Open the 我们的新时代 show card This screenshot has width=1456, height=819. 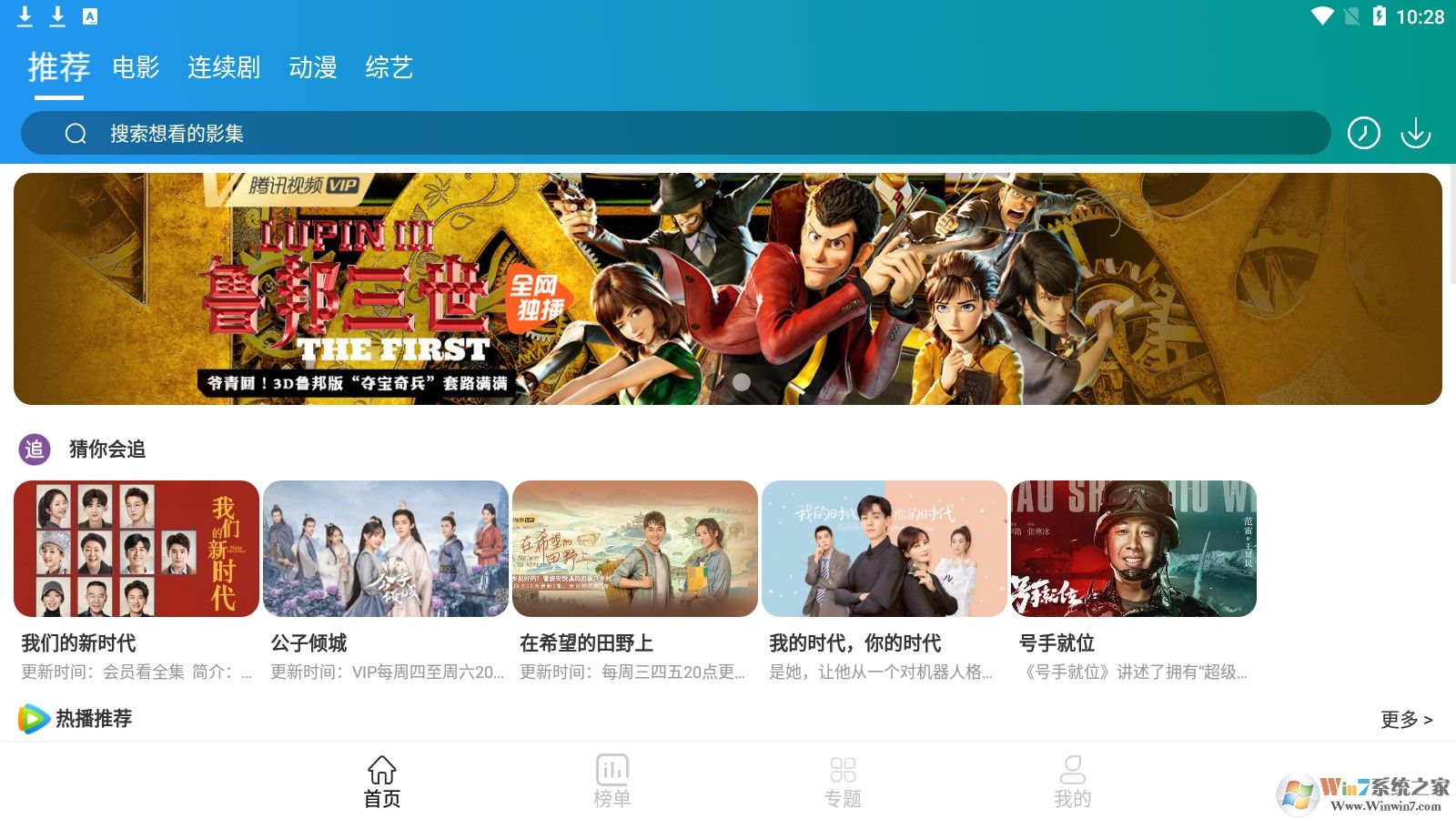[x=136, y=549]
